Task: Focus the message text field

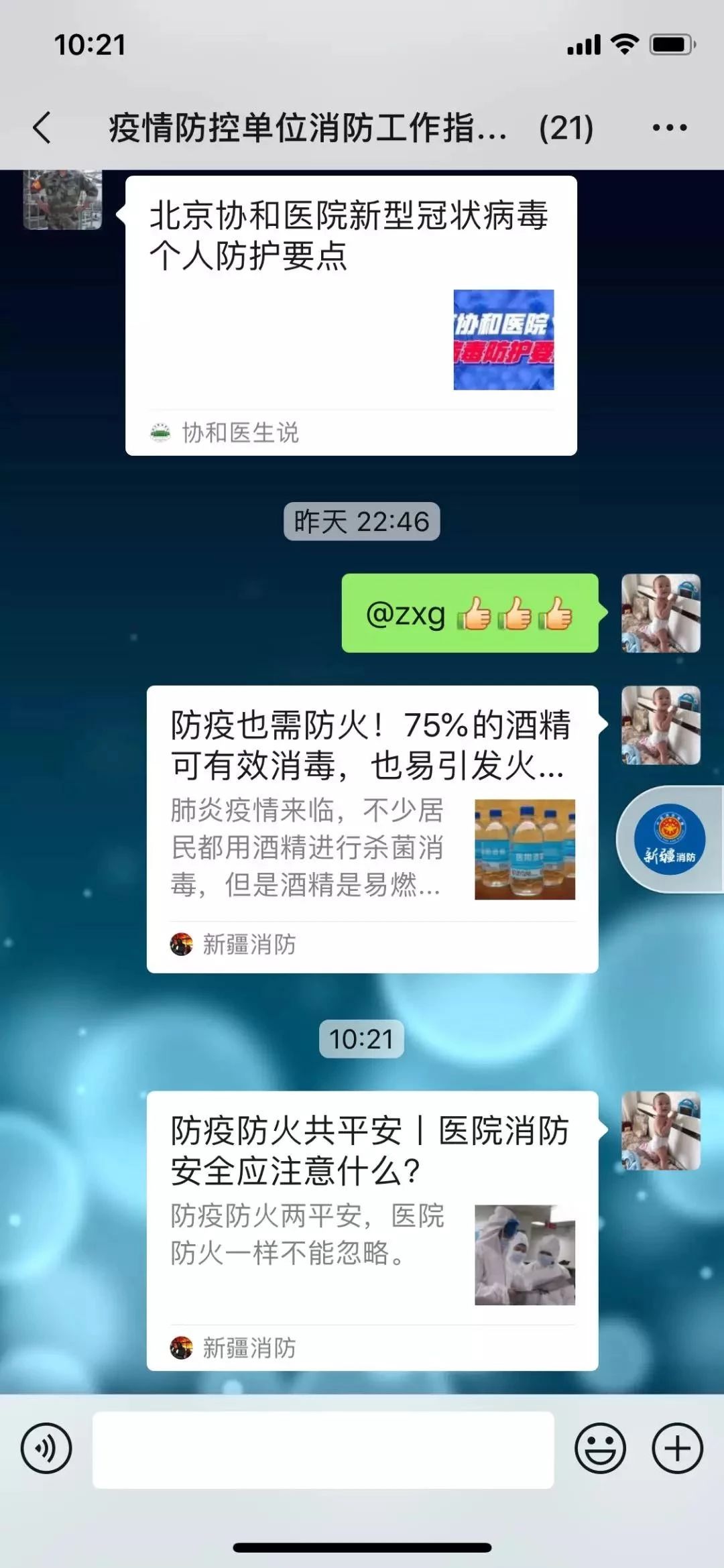Action: pyautogui.click(x=323, y=1449)
